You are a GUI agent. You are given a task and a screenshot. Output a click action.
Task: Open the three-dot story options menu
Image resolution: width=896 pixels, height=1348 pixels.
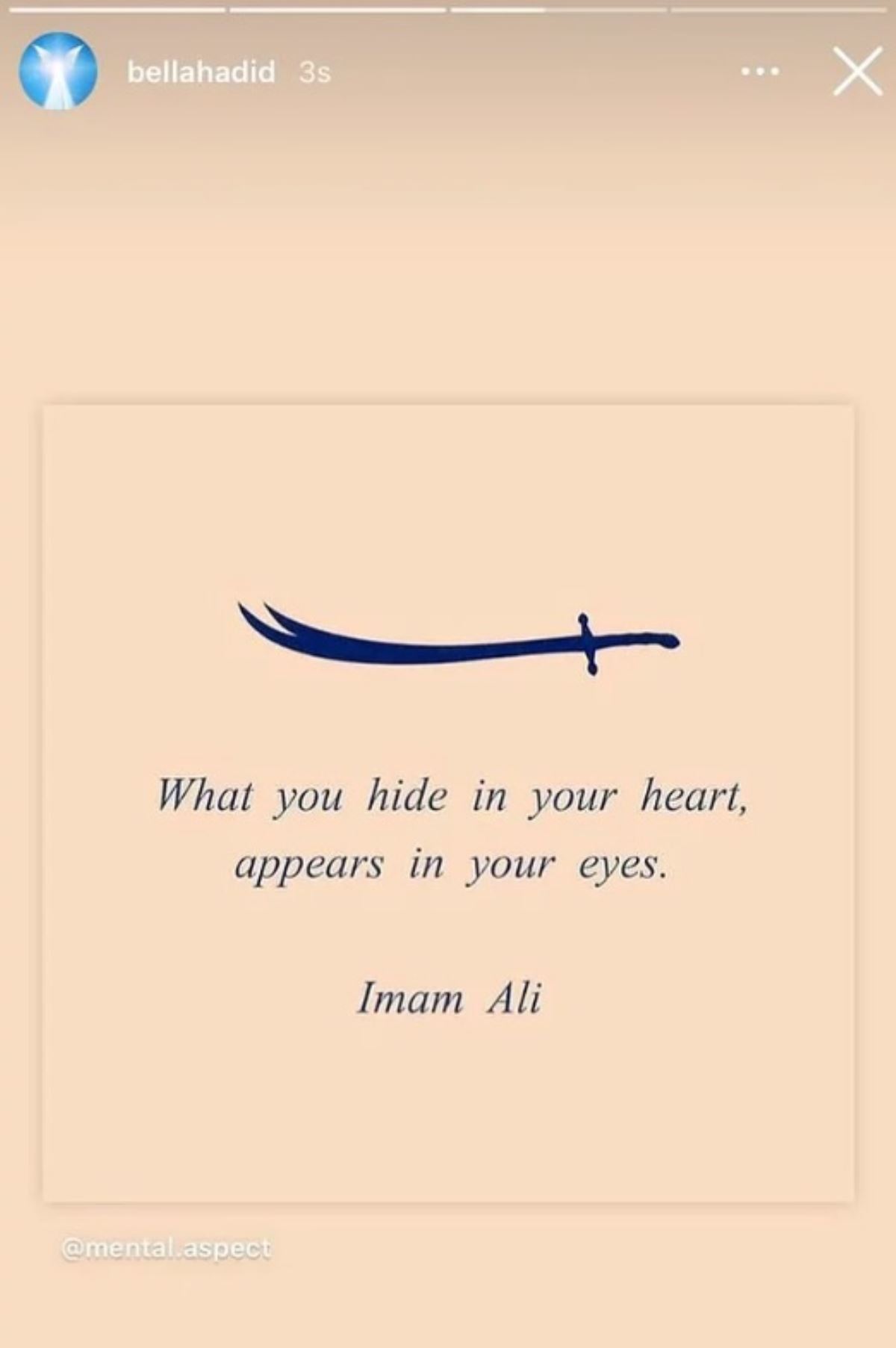(760, 72)
